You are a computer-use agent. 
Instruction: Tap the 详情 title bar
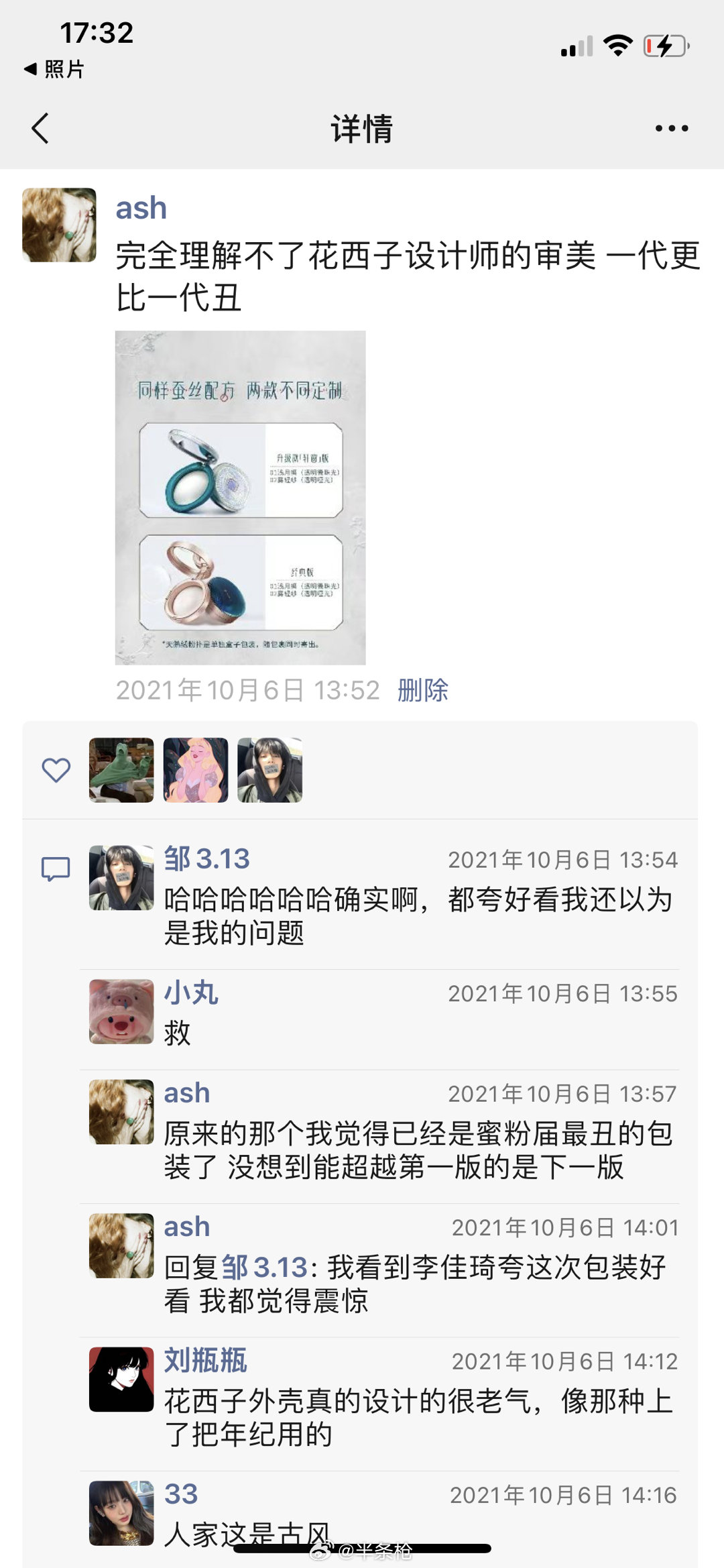click(x=361, y=129)
